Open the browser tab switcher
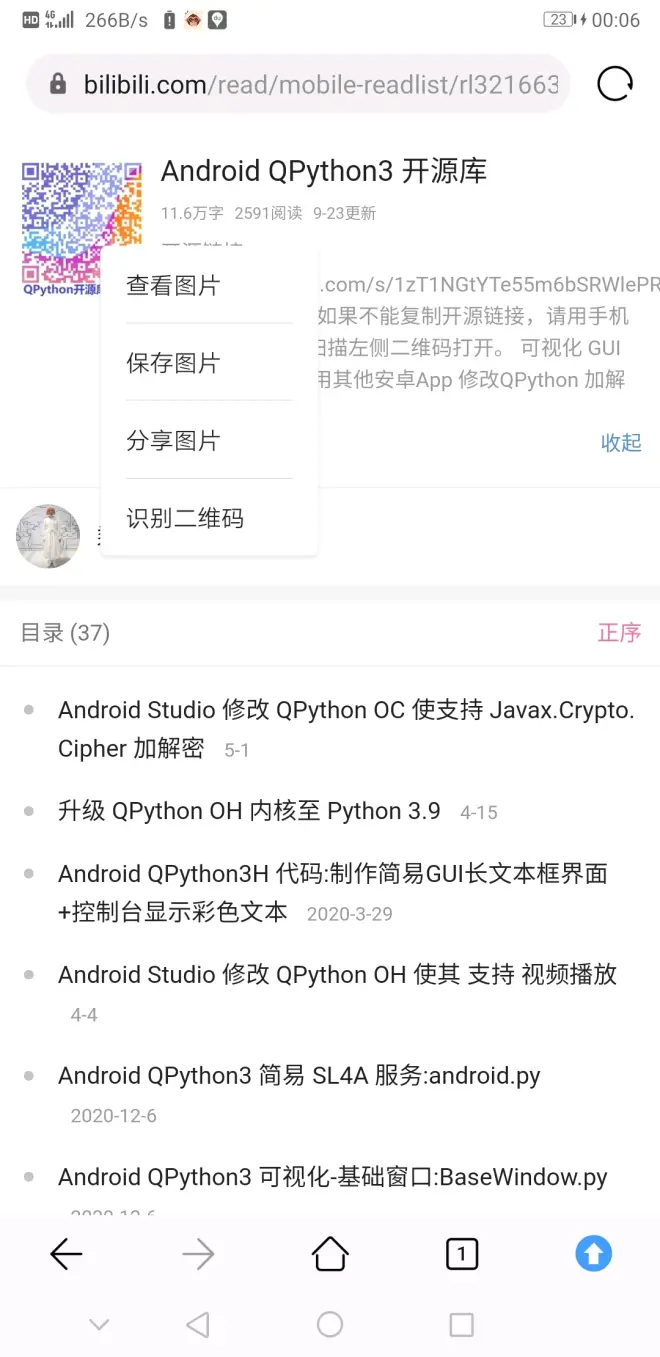The image size is (660, 1357). (x=461, y=1254)
